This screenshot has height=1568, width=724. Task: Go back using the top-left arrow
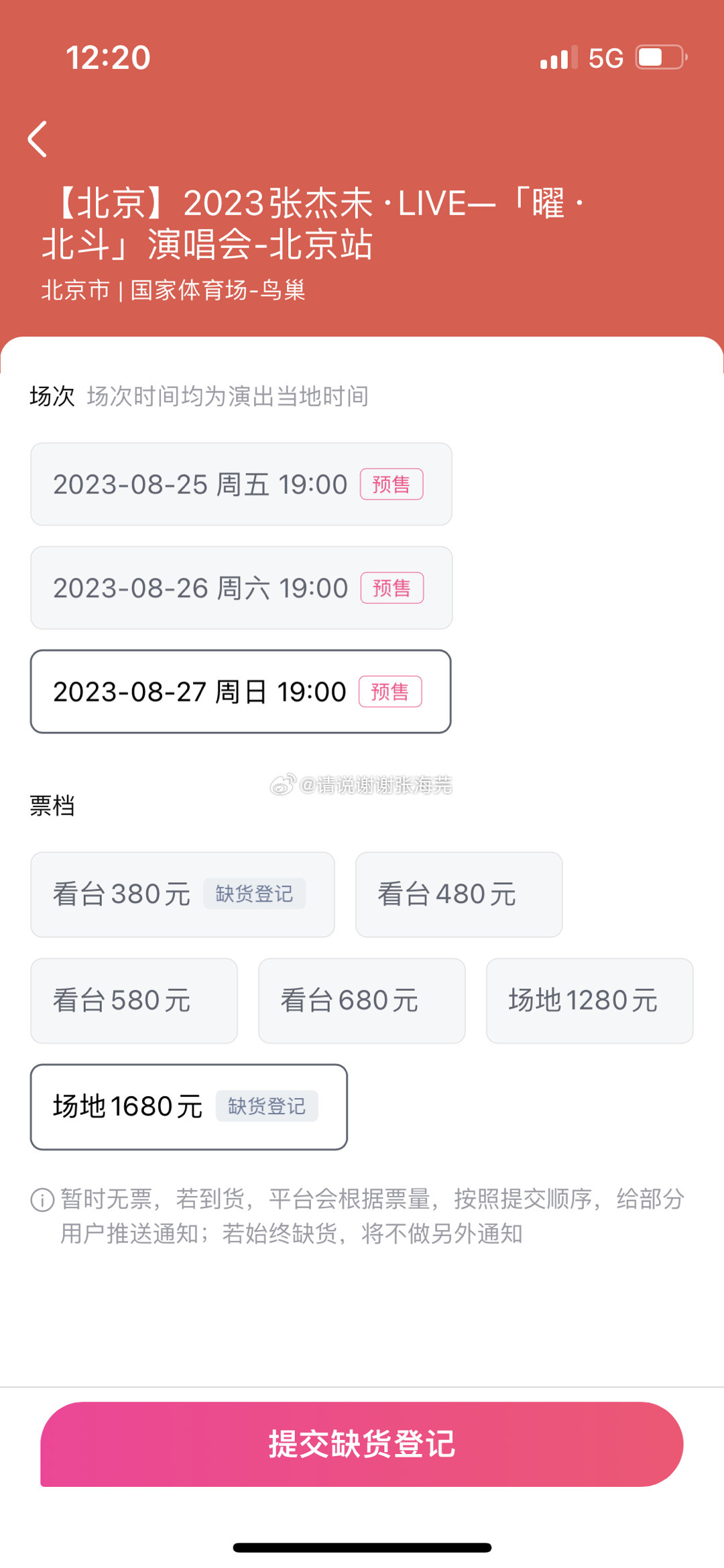point(38,139)
